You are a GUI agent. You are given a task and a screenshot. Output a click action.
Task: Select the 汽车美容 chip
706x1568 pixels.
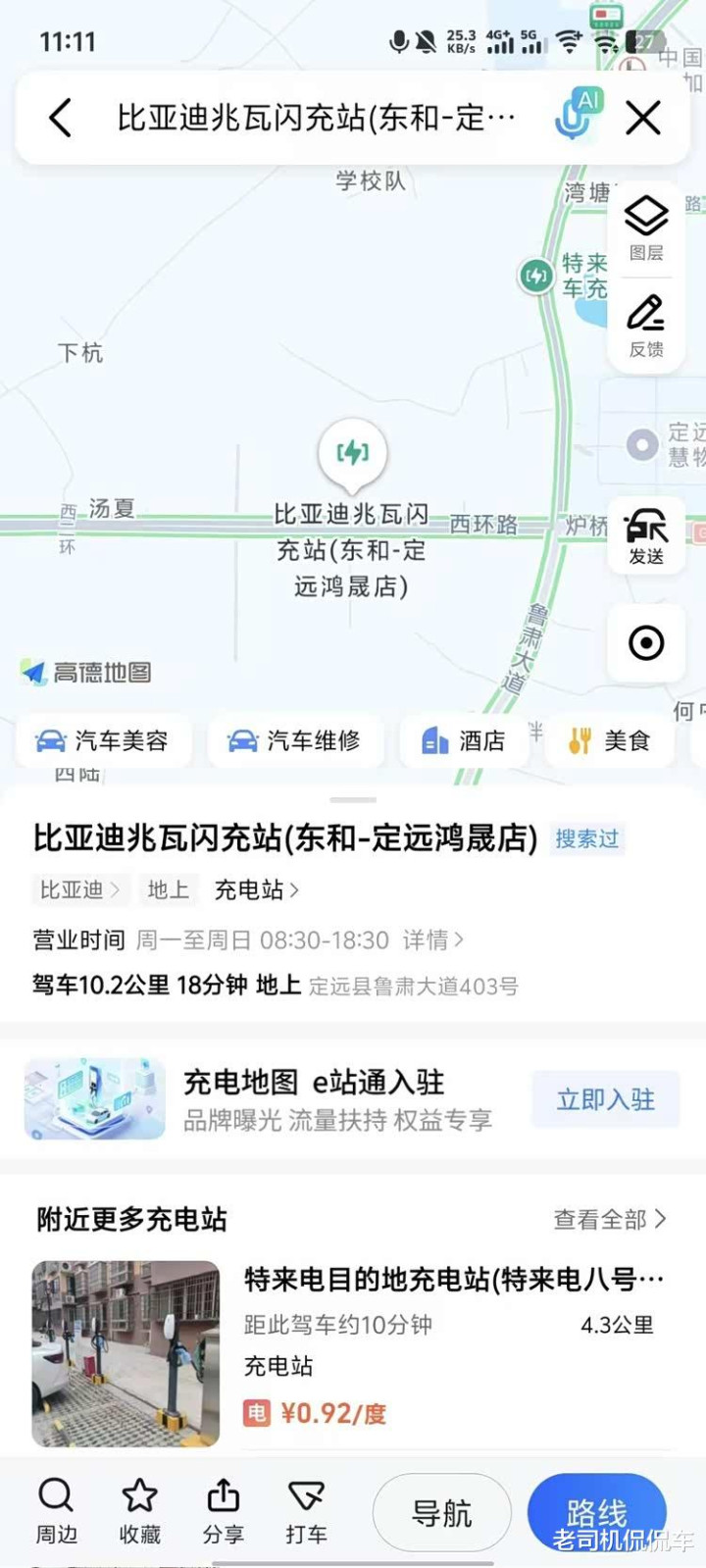[x=103, y=740]
